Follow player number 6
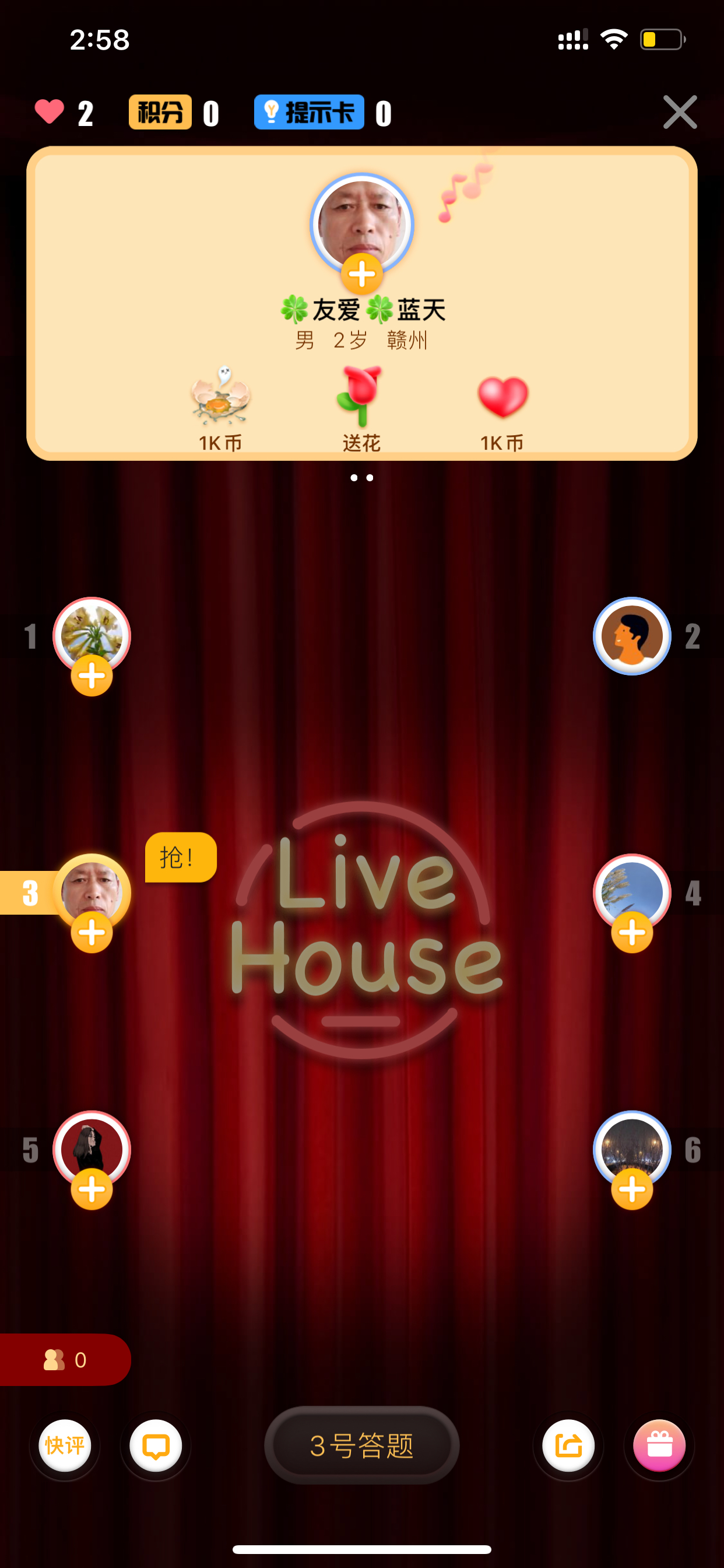Image resolution: width=724 pixels, height=1568 pixels. pyautogui.click(x=632, y=1189)
